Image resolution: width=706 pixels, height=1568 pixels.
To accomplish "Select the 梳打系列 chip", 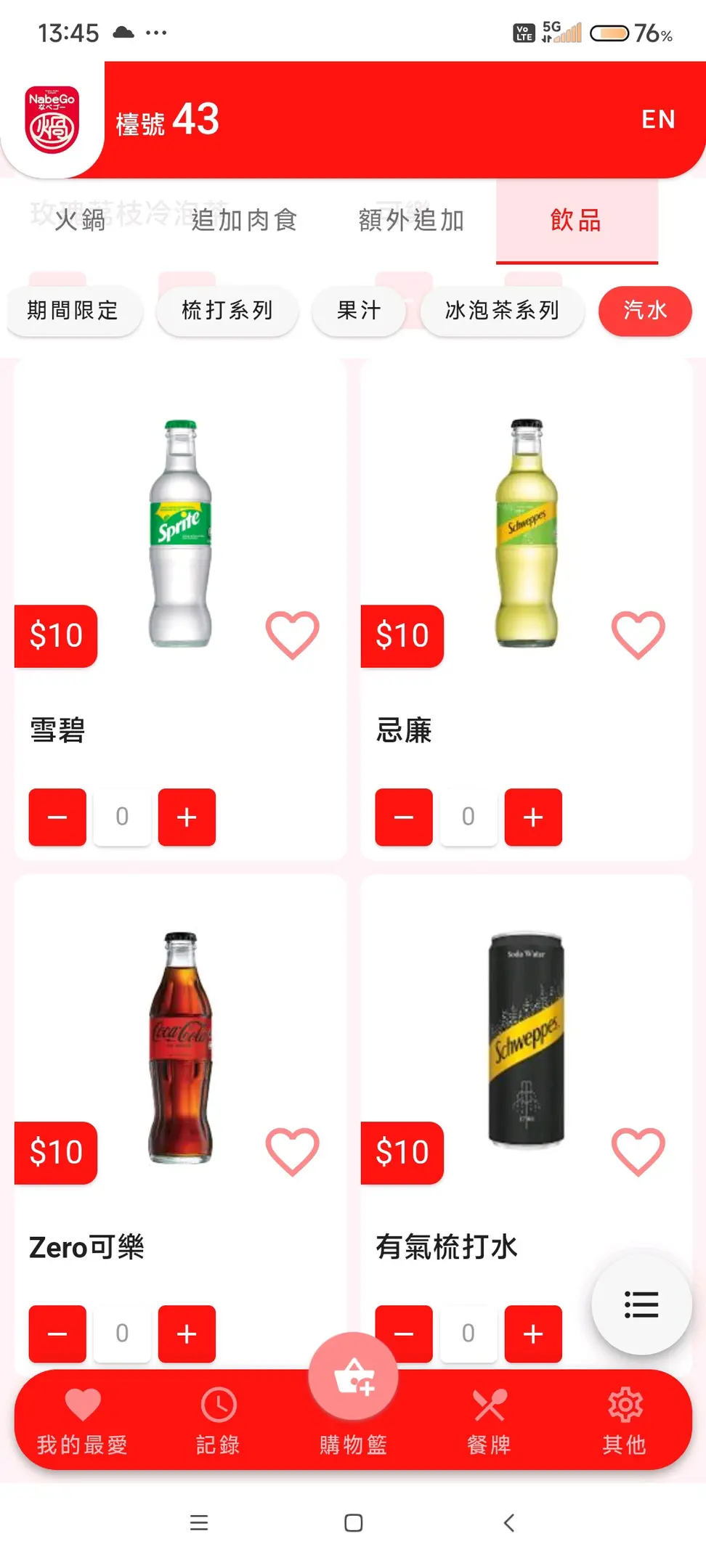I will tap(227, 311).
